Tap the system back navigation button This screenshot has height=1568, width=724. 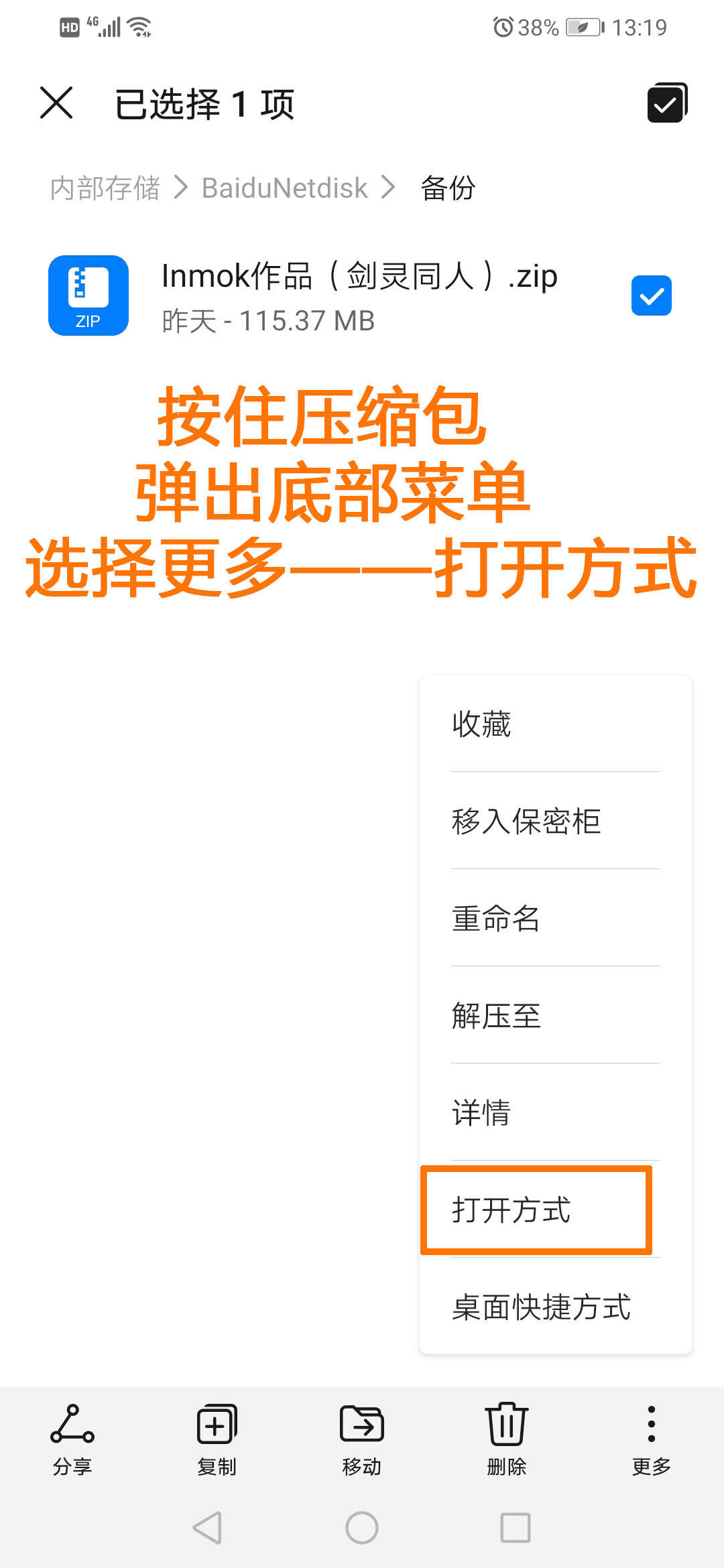pyautogui.click(x=208, y=1528)
